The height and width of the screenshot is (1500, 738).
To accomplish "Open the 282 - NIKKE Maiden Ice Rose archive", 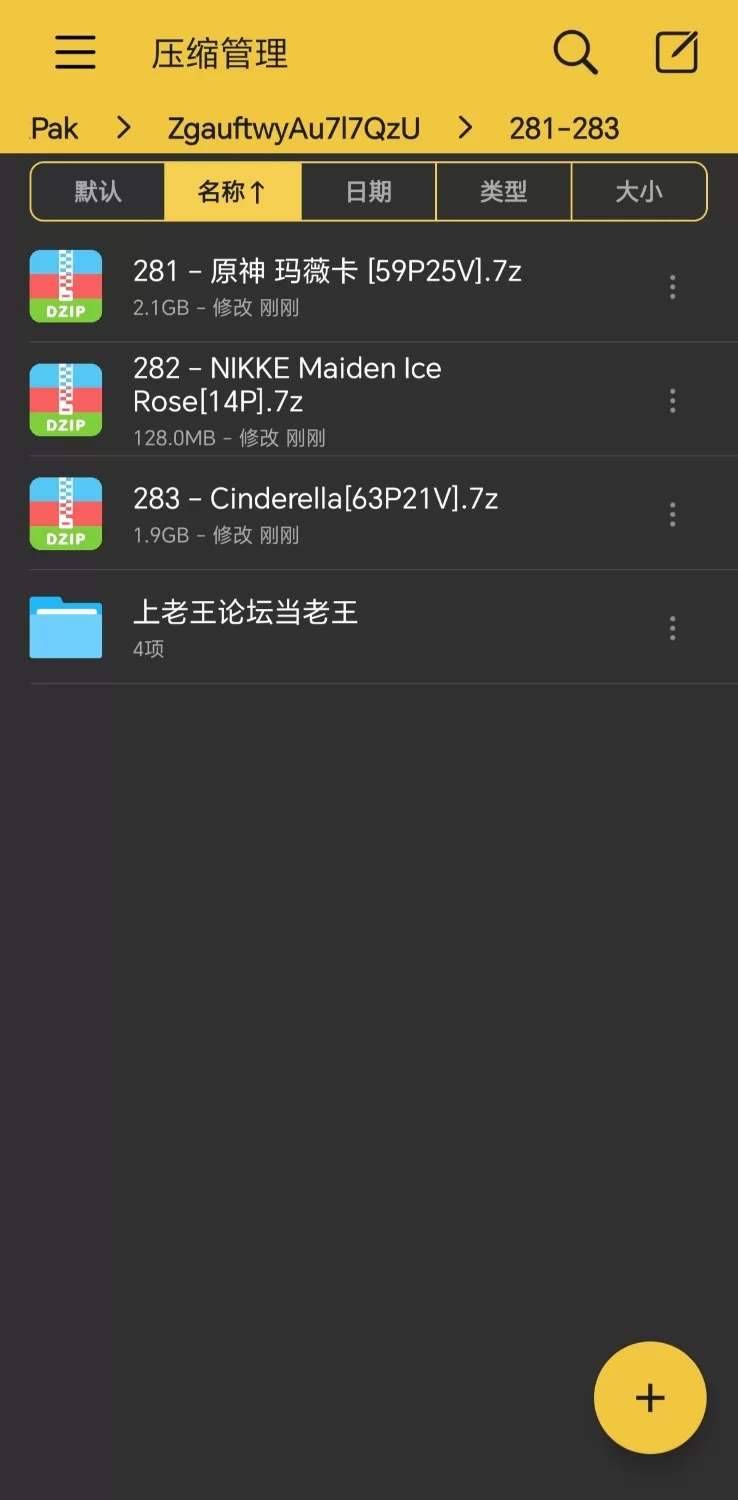I will pyautogui.click(x=287, y=400).
